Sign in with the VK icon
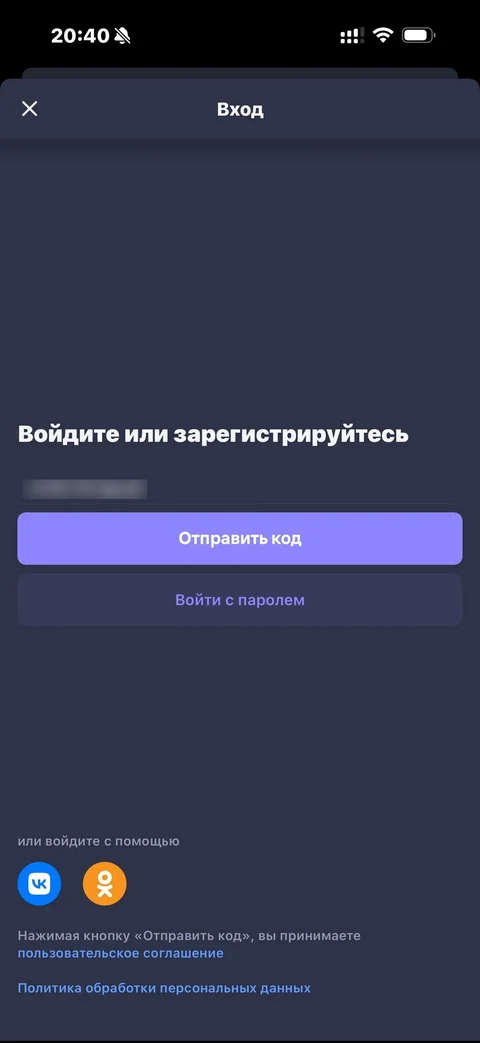 coord(39,884)
